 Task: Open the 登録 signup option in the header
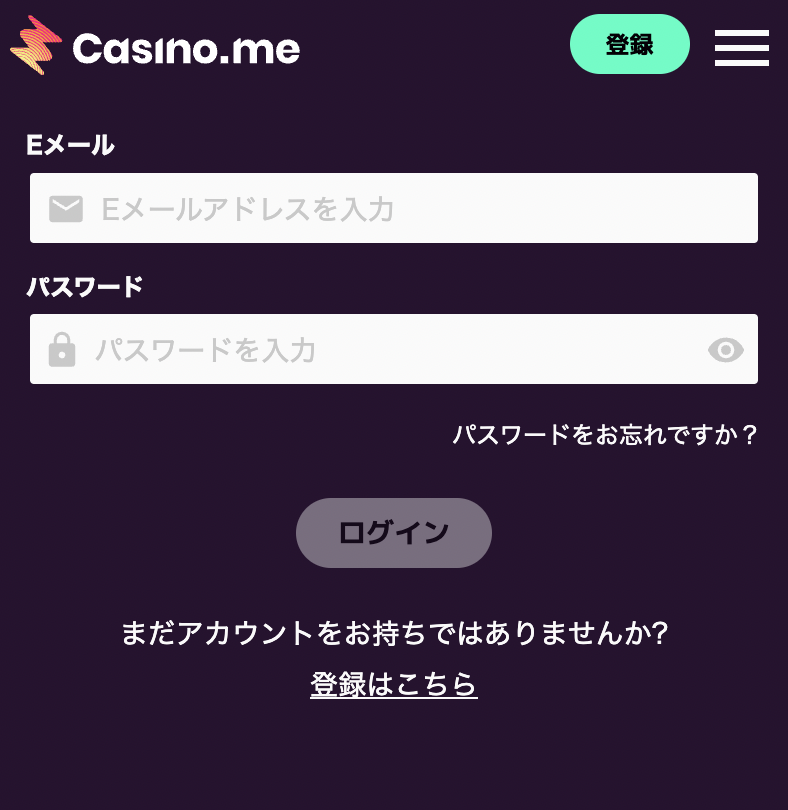click(x=629, y=44)
